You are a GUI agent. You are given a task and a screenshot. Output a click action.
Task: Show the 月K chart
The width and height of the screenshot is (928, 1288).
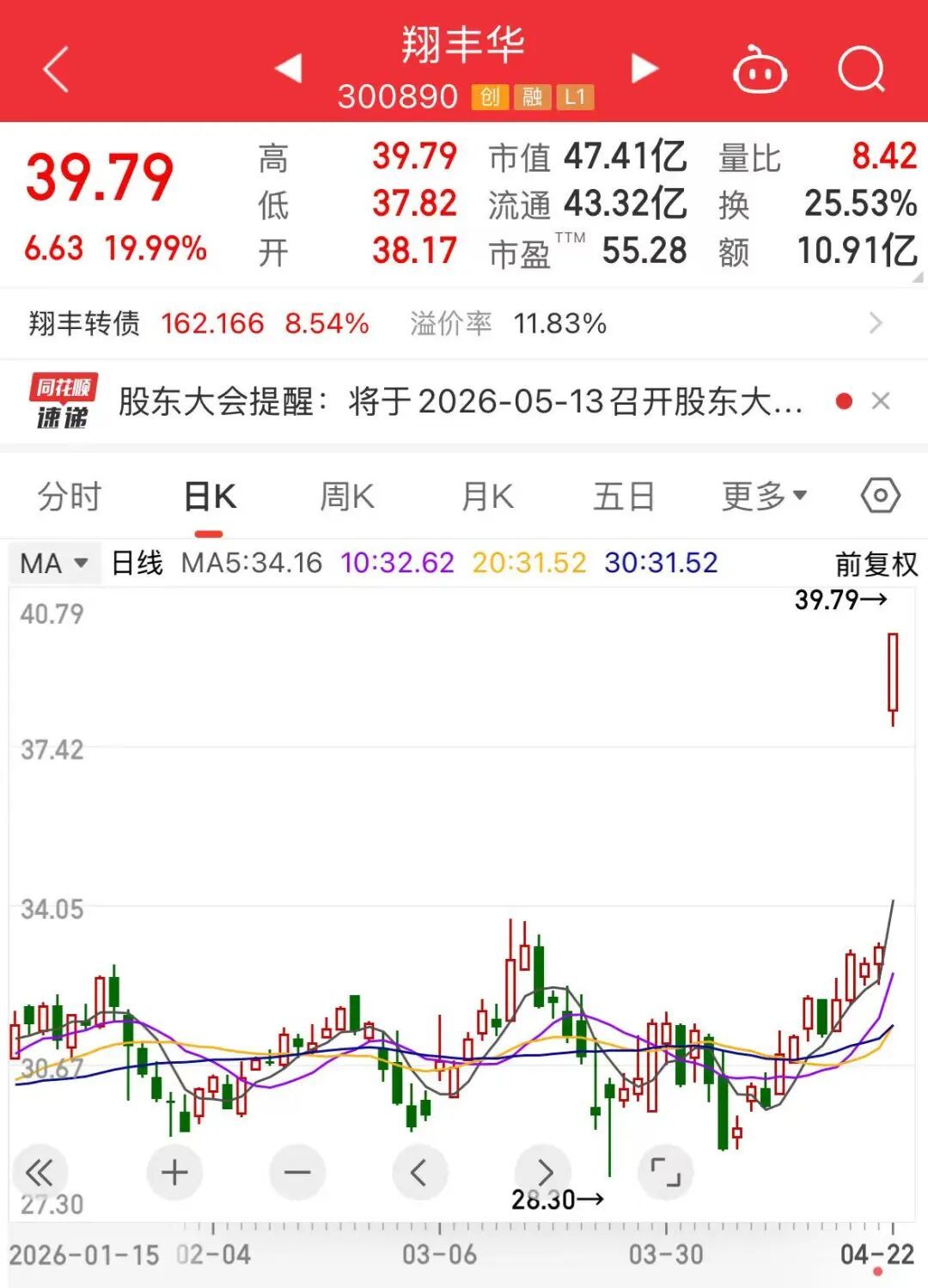tap(487, 497)
